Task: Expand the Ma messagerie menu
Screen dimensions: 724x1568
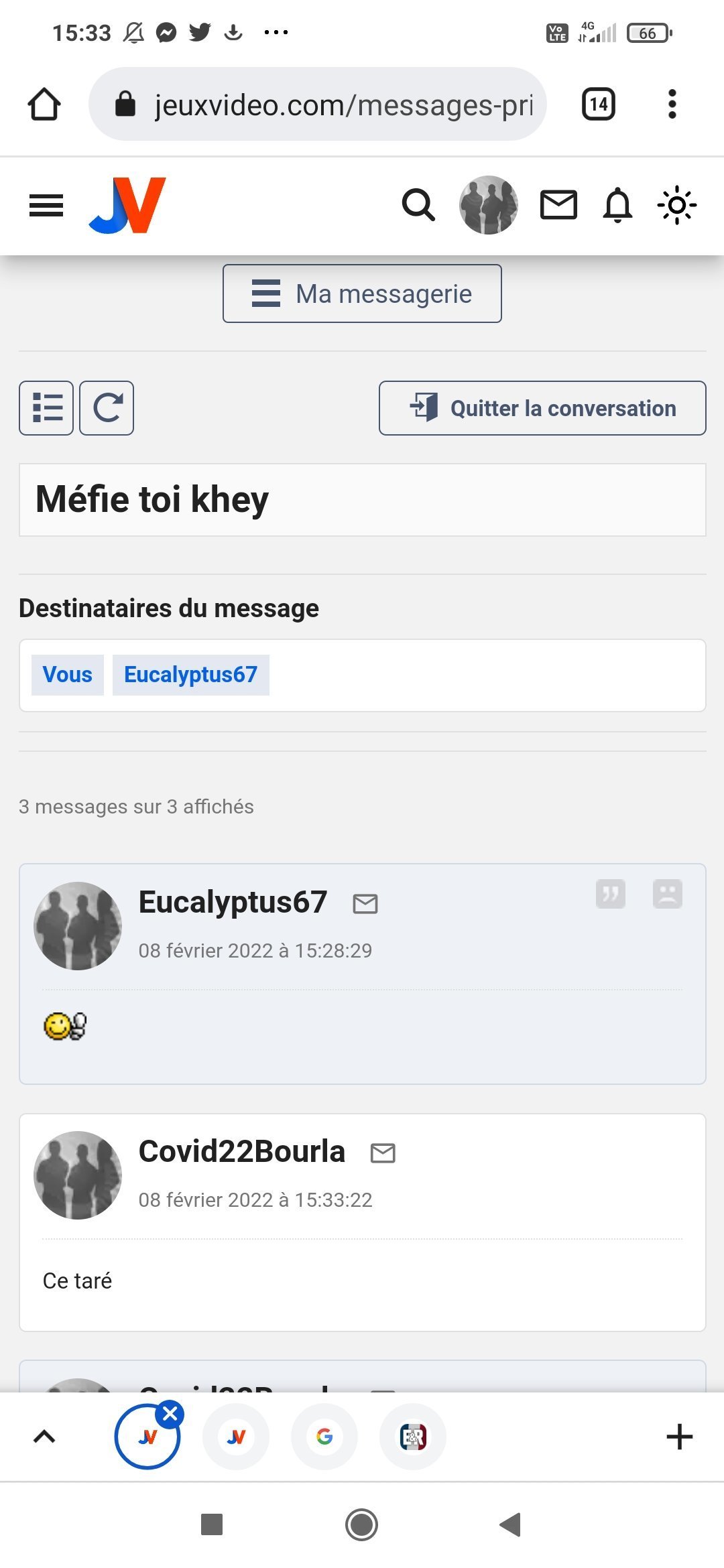Action: pyautogui.click(x=362, y=293)
